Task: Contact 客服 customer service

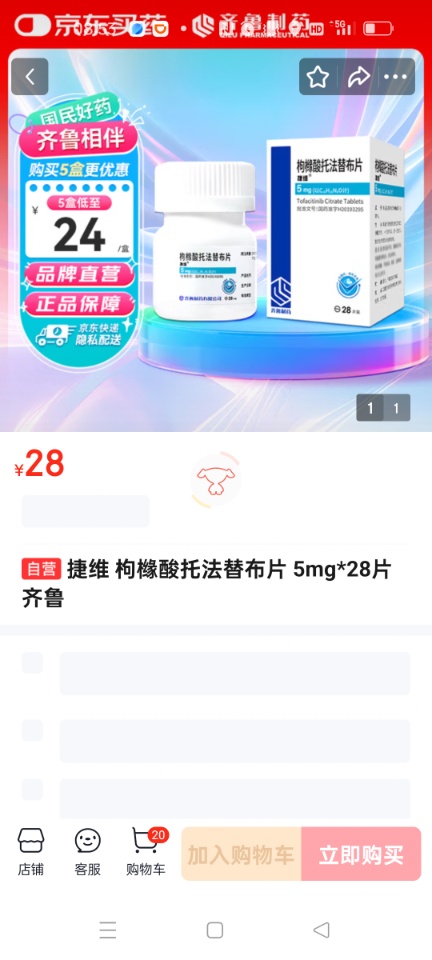Action: pyautogui.click(x=88, y=852)
